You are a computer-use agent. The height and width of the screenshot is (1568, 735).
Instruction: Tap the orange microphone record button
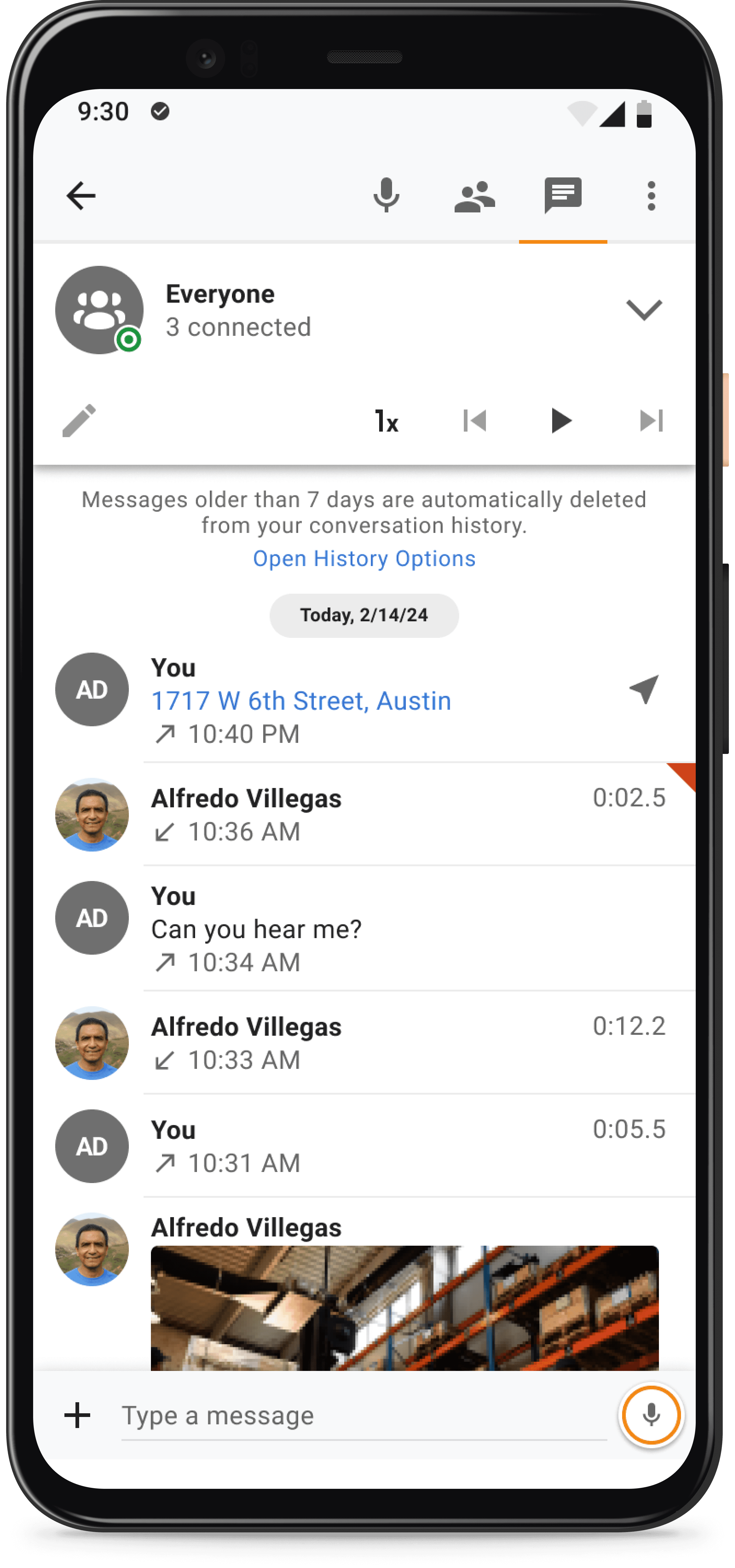651,1415
